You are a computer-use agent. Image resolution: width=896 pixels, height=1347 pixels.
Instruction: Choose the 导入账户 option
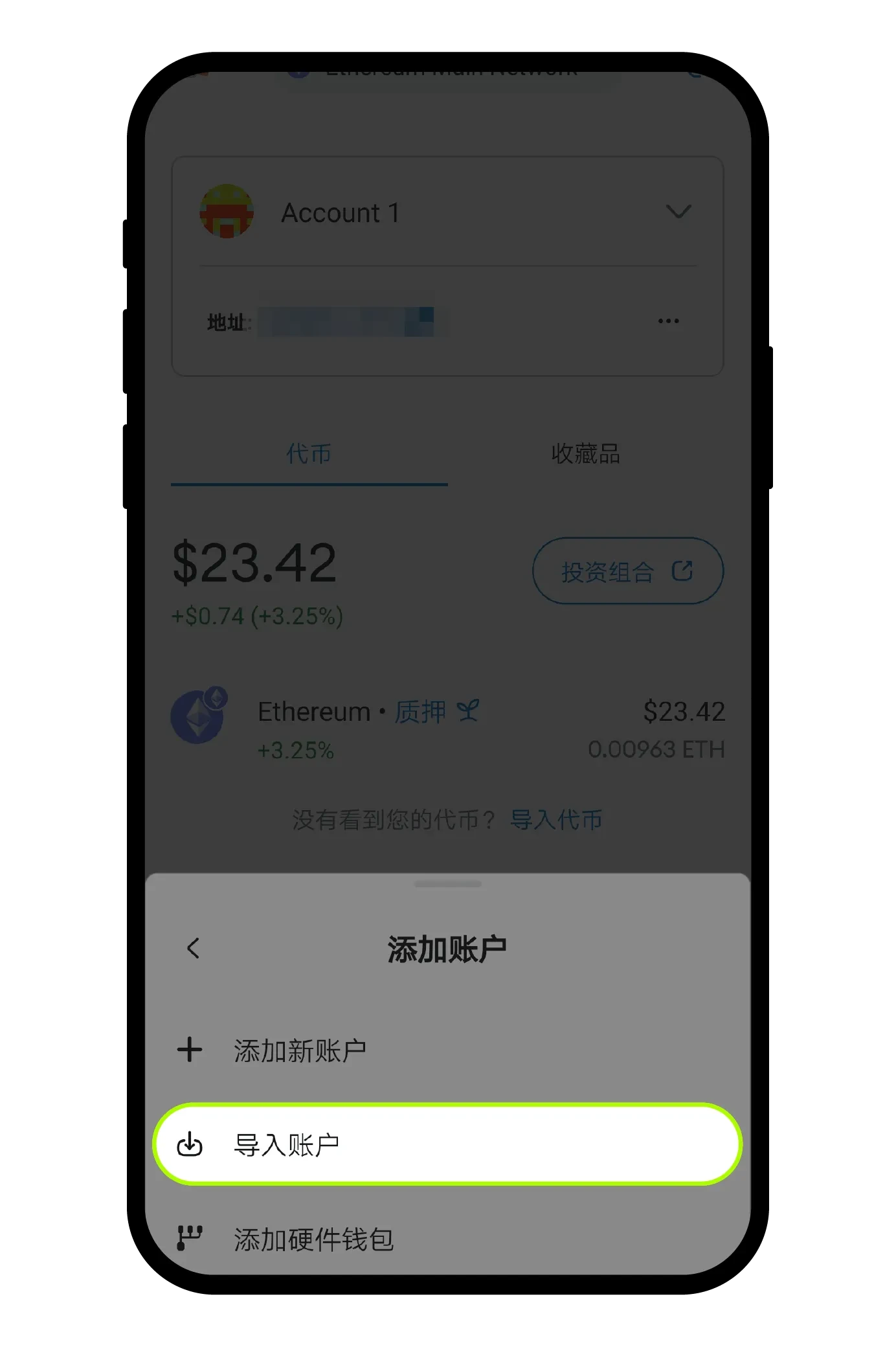(447, 1144)
